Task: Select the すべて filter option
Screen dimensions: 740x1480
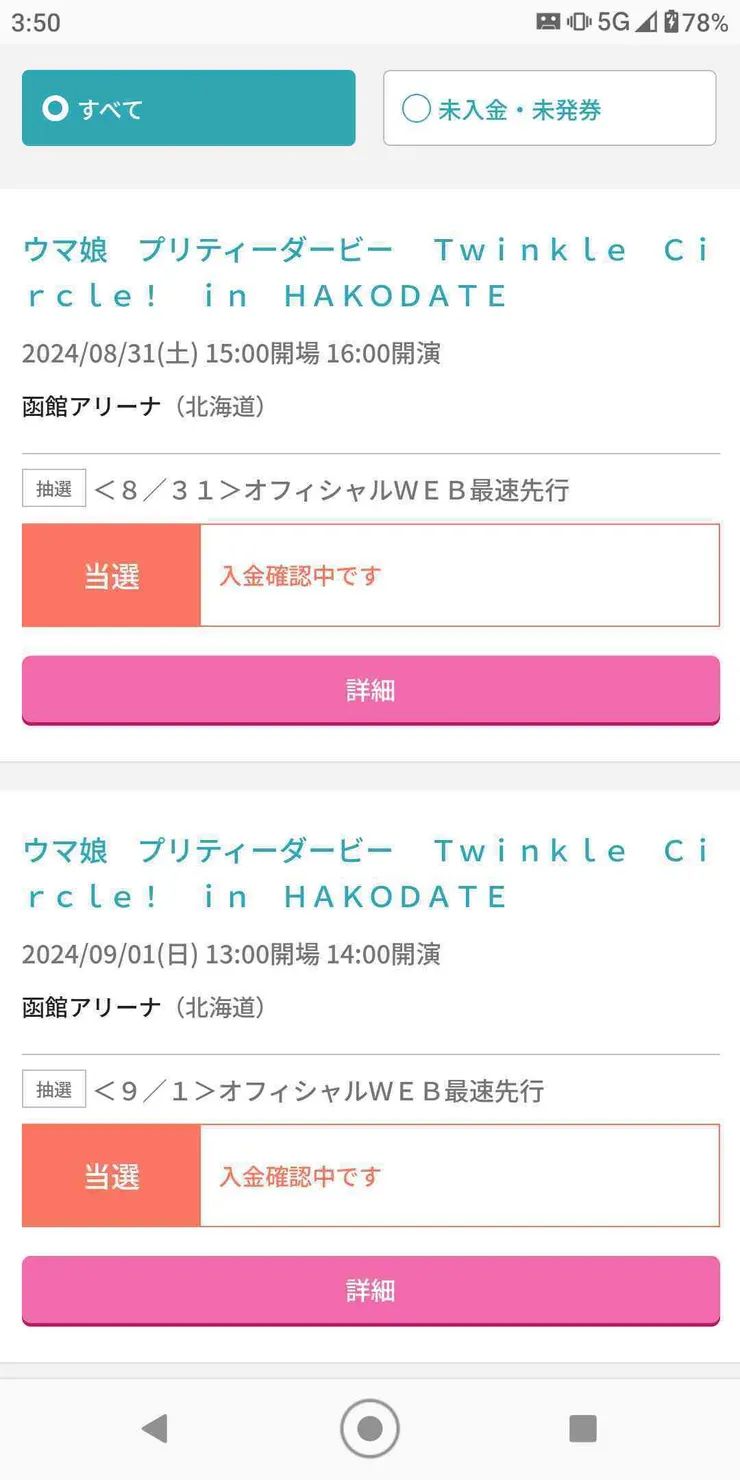Action: click(x=188, y=108)
